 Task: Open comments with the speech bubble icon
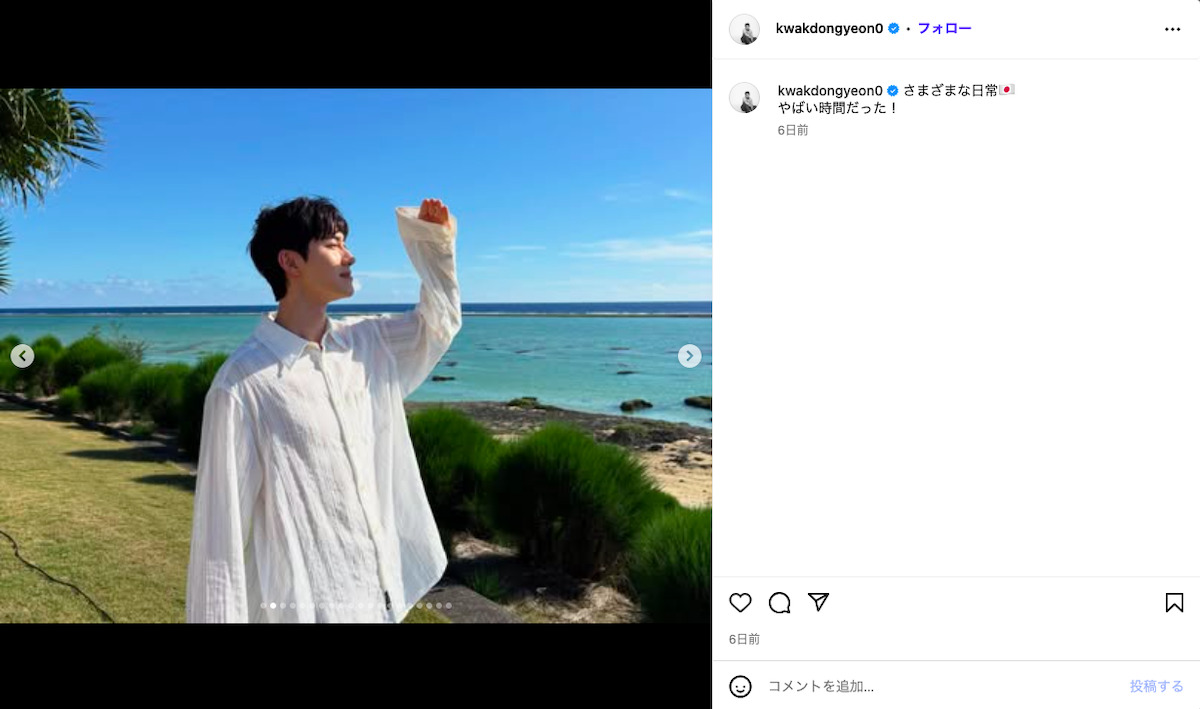point(779,602)
